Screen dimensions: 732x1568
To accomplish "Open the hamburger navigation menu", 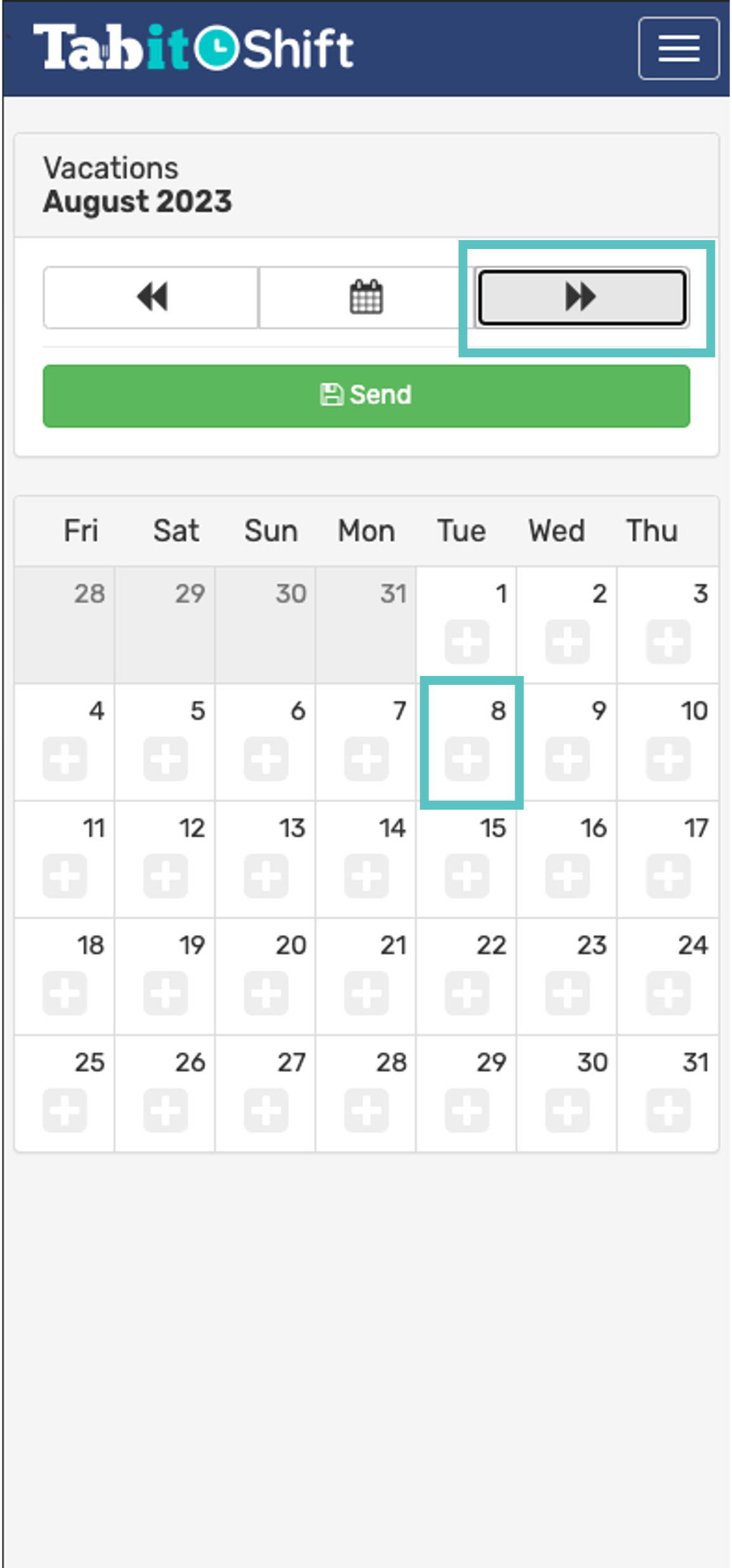I will click(x=678, y=49).
